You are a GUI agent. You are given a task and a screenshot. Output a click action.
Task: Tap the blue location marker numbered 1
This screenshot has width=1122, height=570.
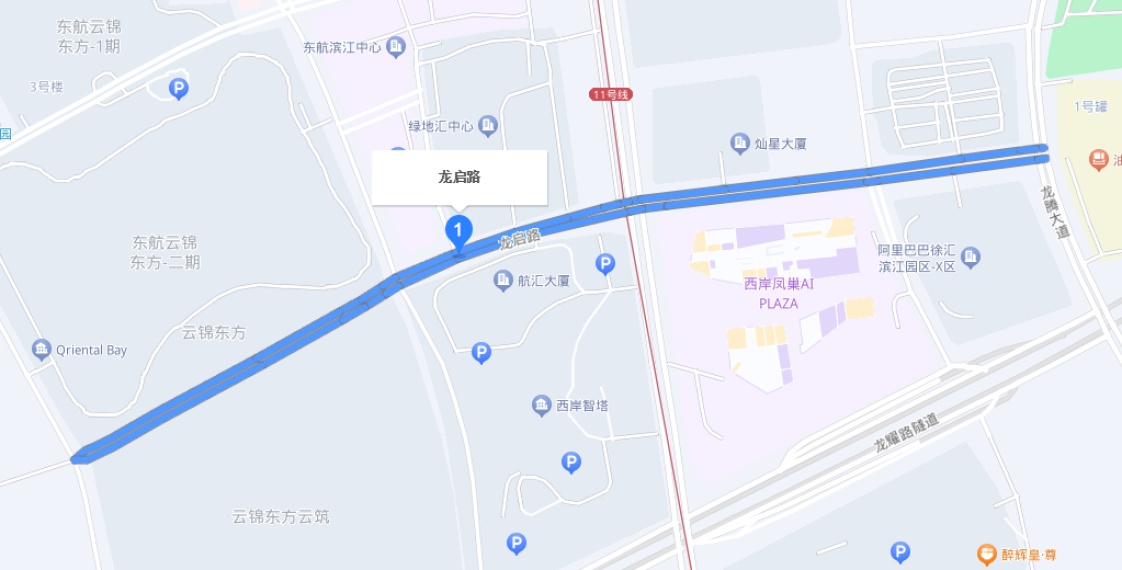coord(458,232)
